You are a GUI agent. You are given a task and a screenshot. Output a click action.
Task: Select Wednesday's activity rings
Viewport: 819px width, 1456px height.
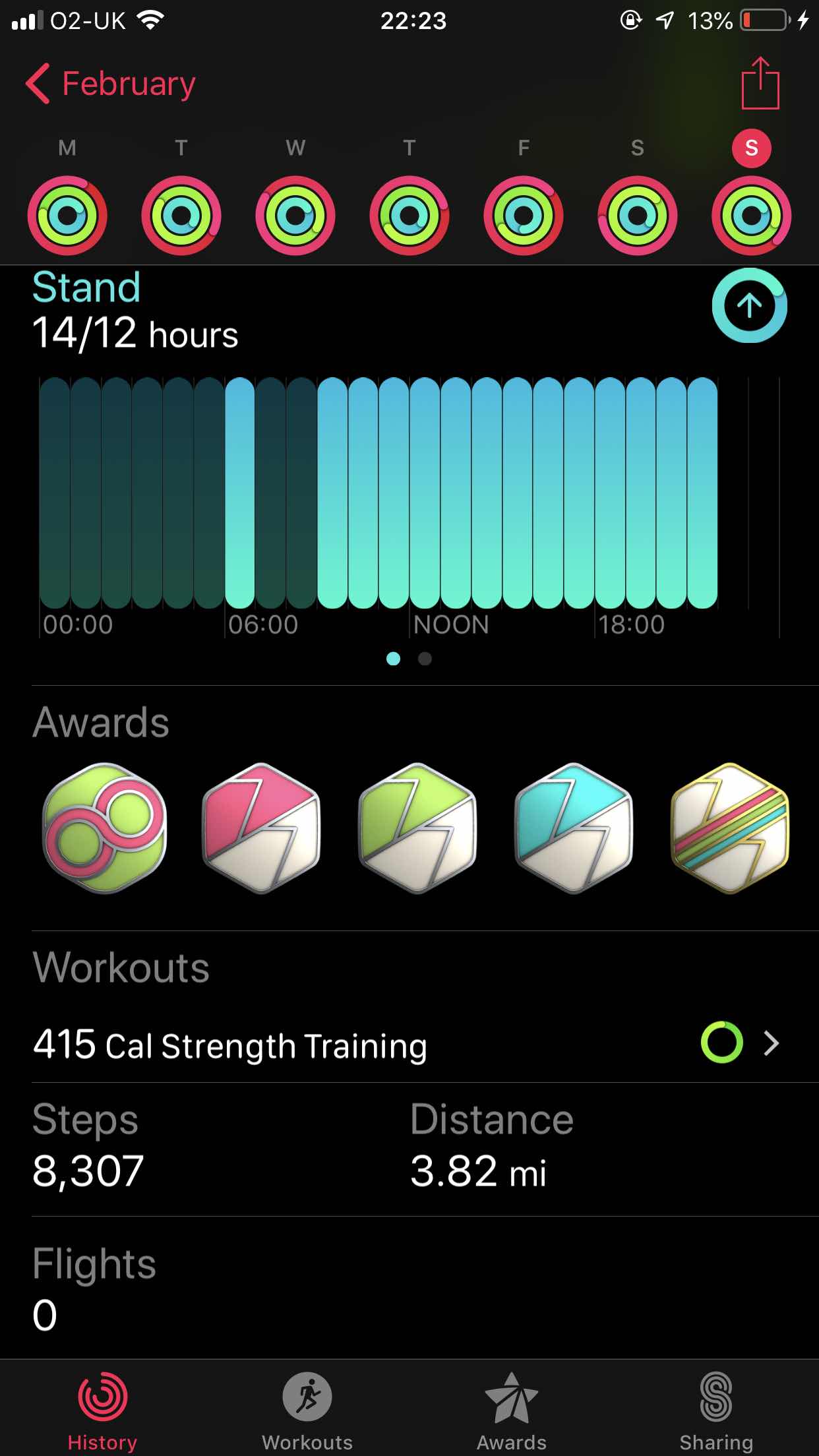pos(295,216)
